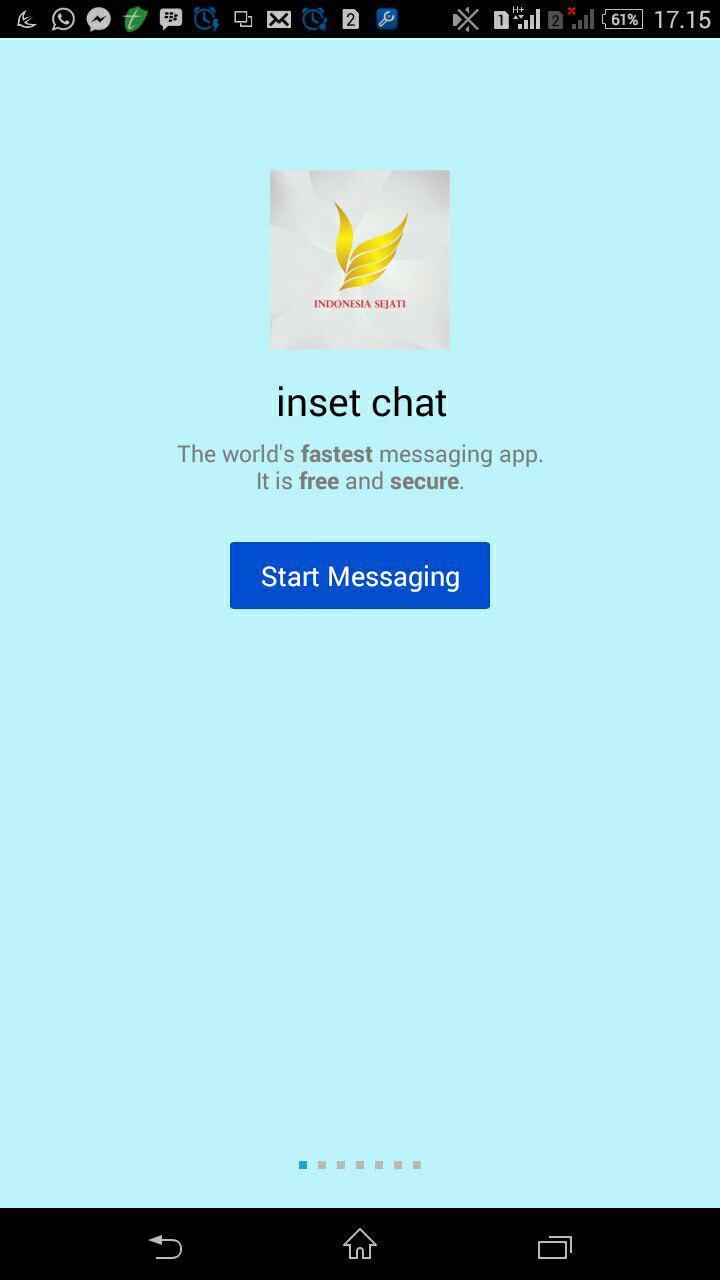Image resolution: width=720 pixels, height=1280 pixels.
Task: Open the WhatsApp notification icon
Action: click(x=61, y=18)
